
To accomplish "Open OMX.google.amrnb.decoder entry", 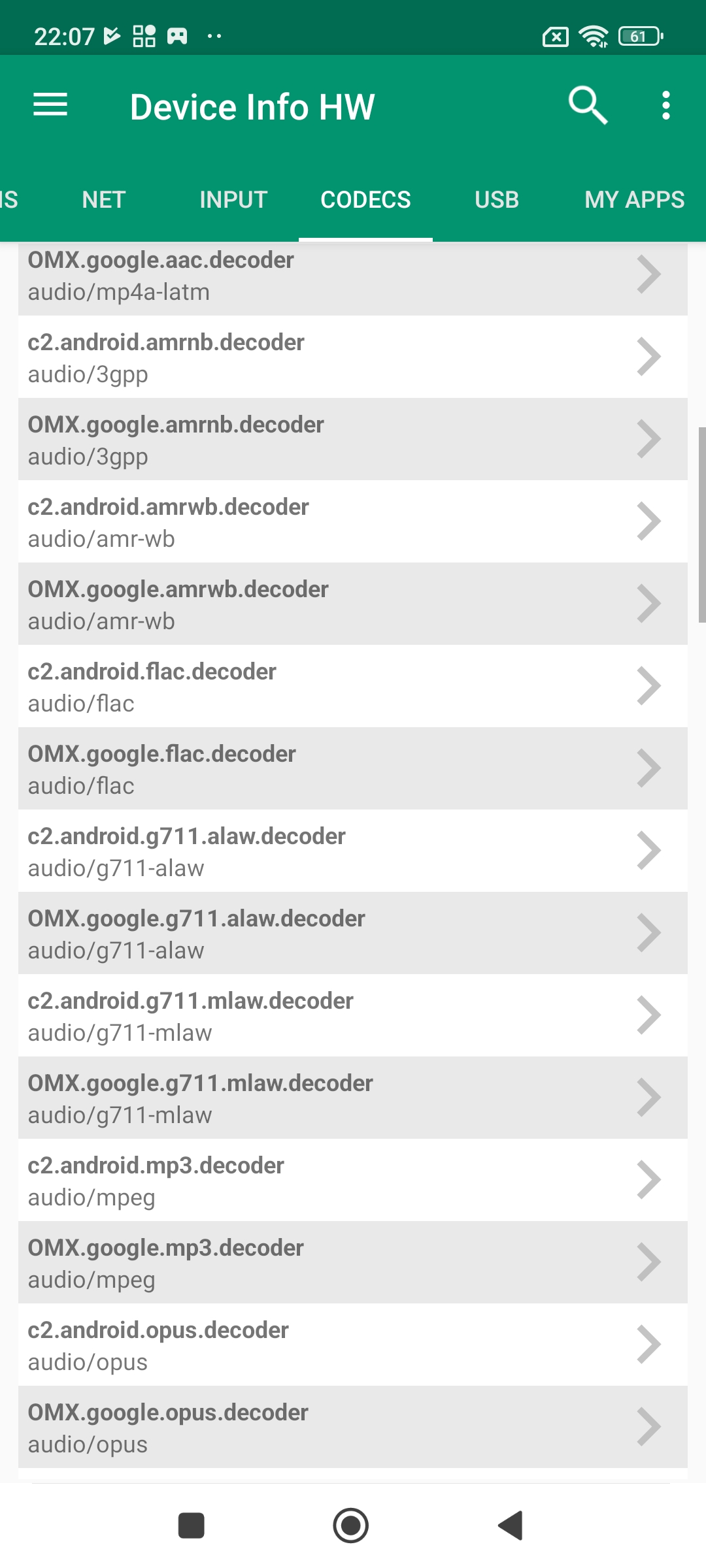I will (353, 440).
